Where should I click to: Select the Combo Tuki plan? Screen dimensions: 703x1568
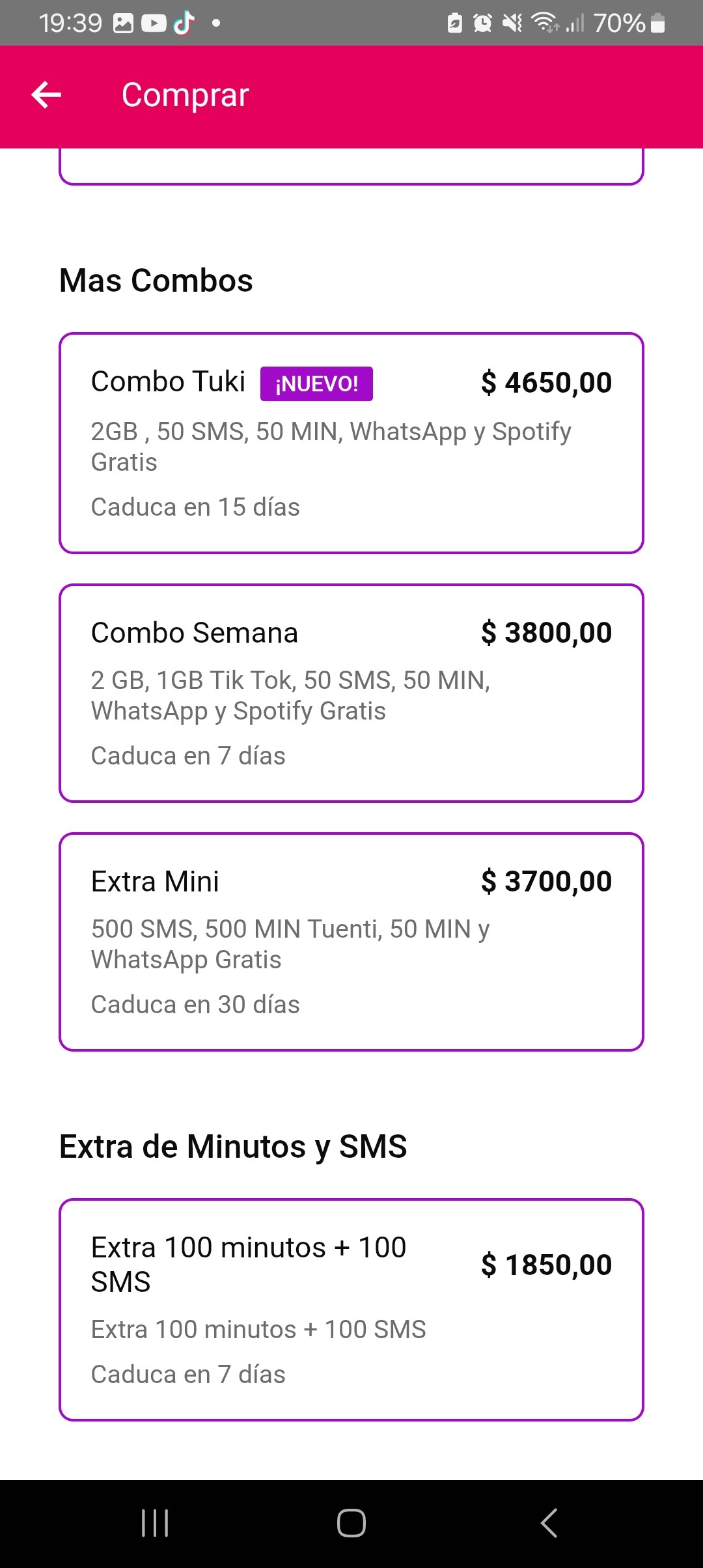click(x=351, y=443)
